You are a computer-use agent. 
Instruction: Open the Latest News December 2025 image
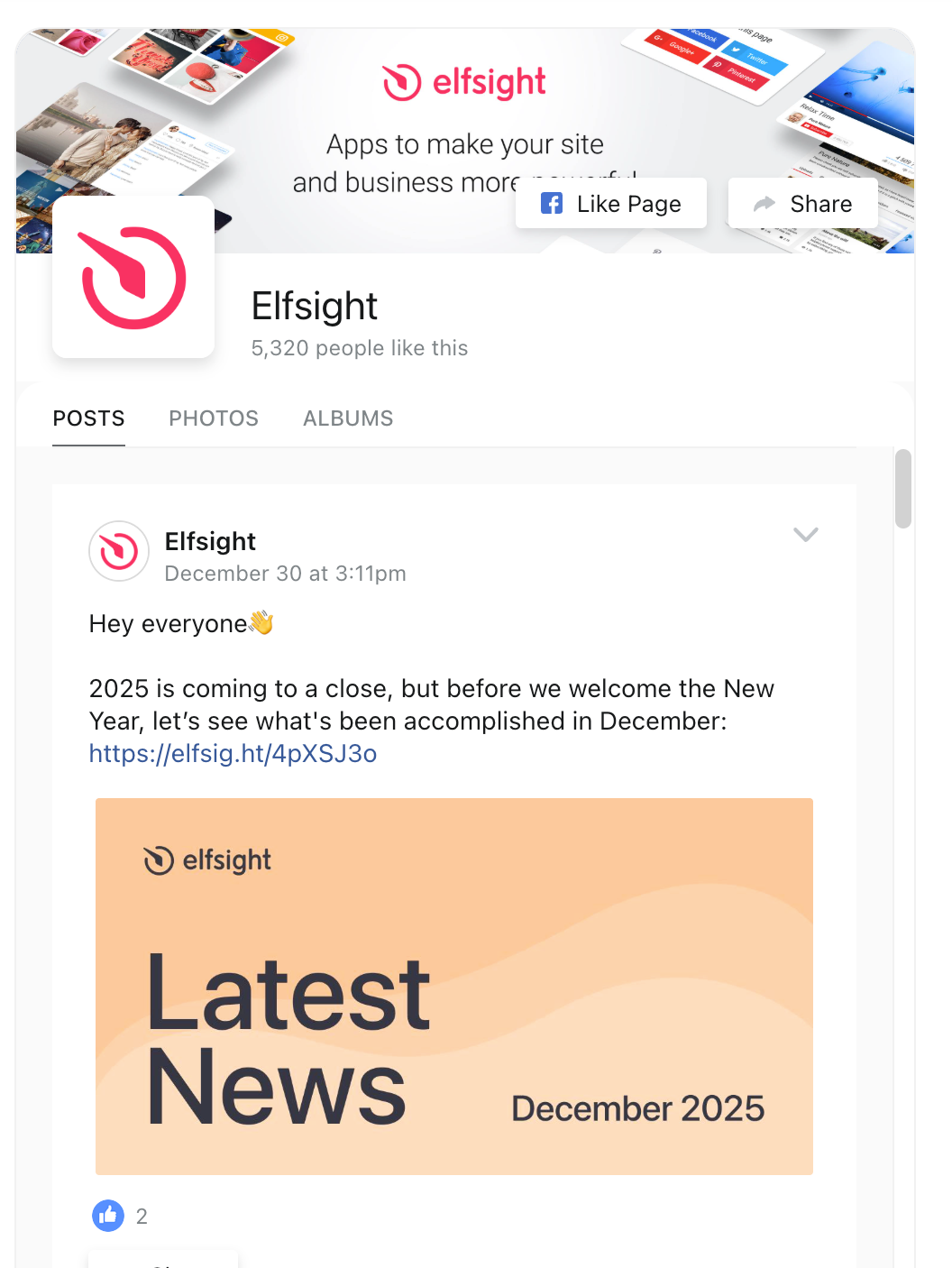(454, 986)
